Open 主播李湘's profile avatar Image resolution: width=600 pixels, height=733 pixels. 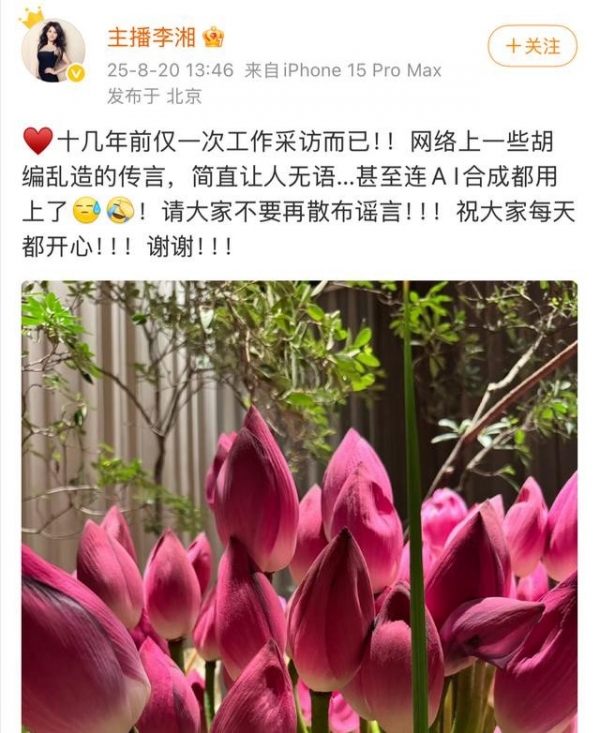click(x=53, y=49)
